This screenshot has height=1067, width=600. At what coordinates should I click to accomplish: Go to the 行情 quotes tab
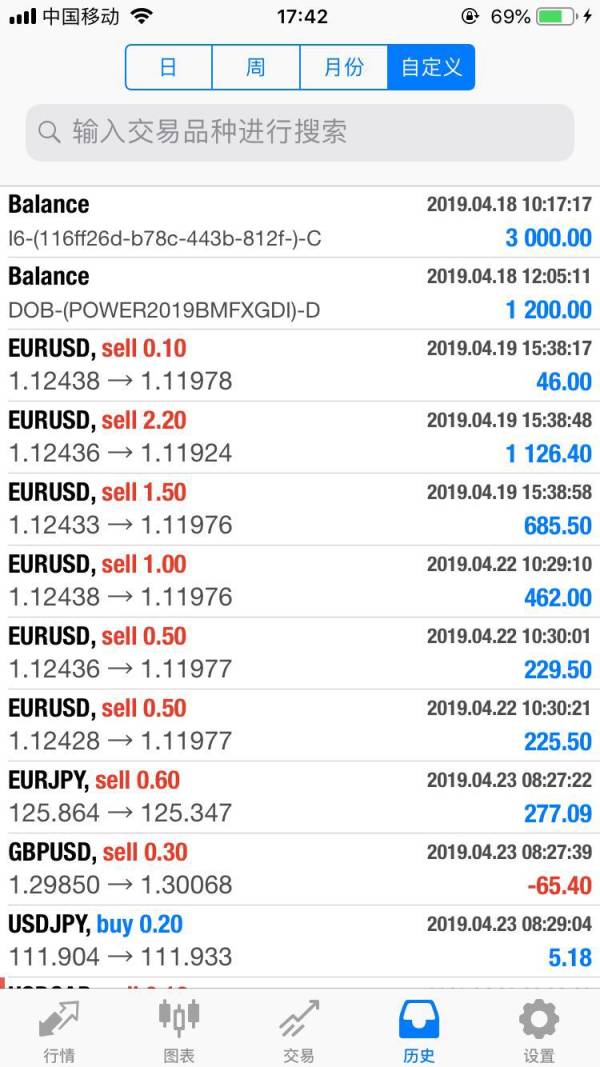(x=59, y=1030)
